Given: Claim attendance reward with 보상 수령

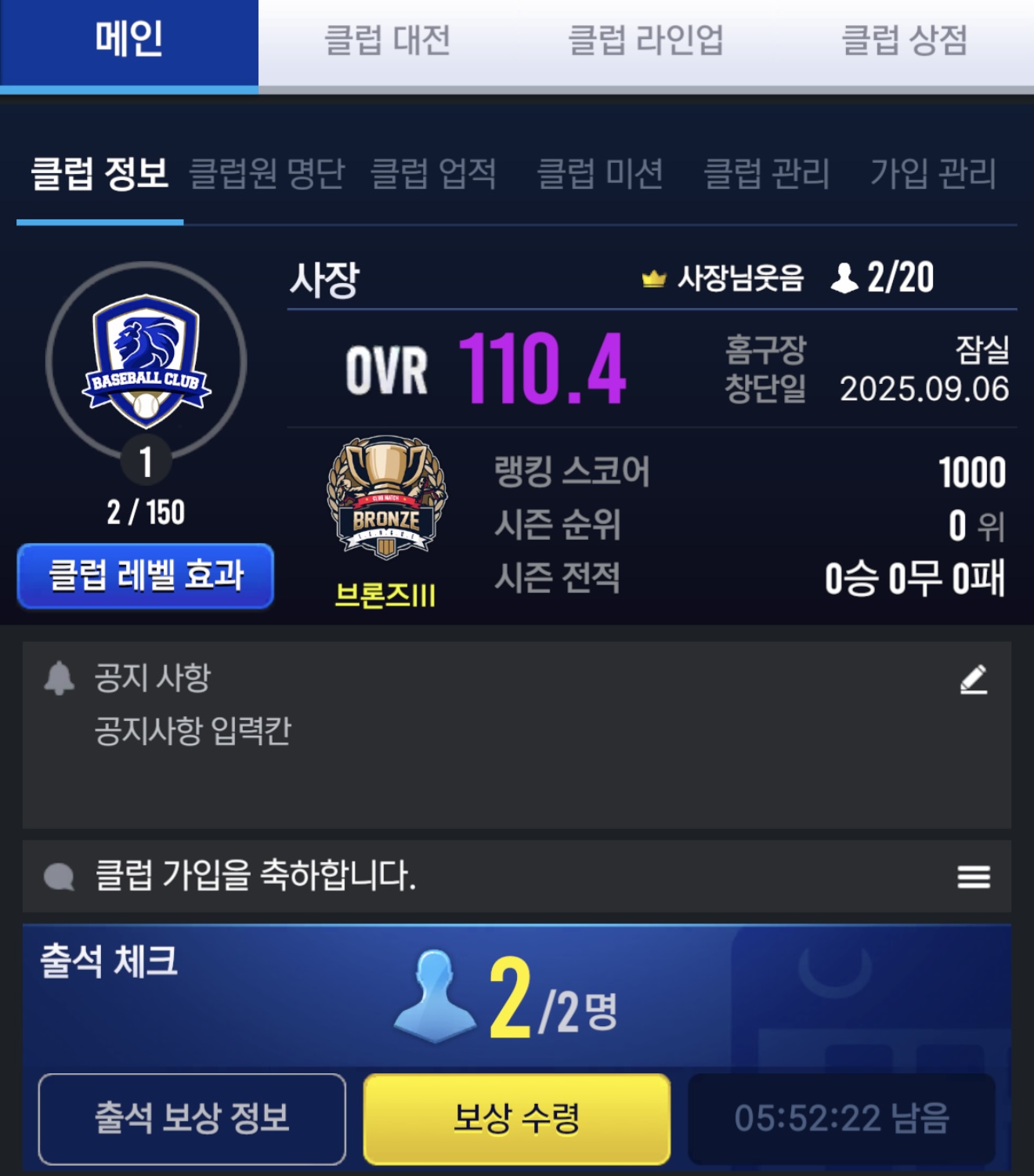Looking at the screenshot, I should (517, 1118).
